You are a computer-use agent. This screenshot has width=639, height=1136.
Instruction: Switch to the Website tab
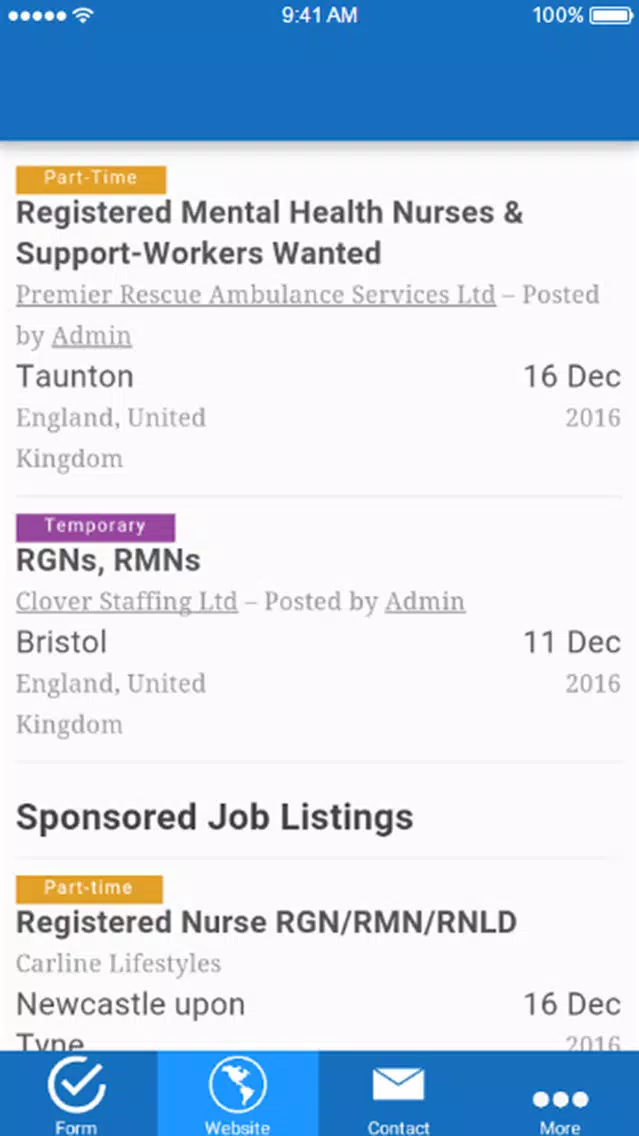coord(238,1094)
